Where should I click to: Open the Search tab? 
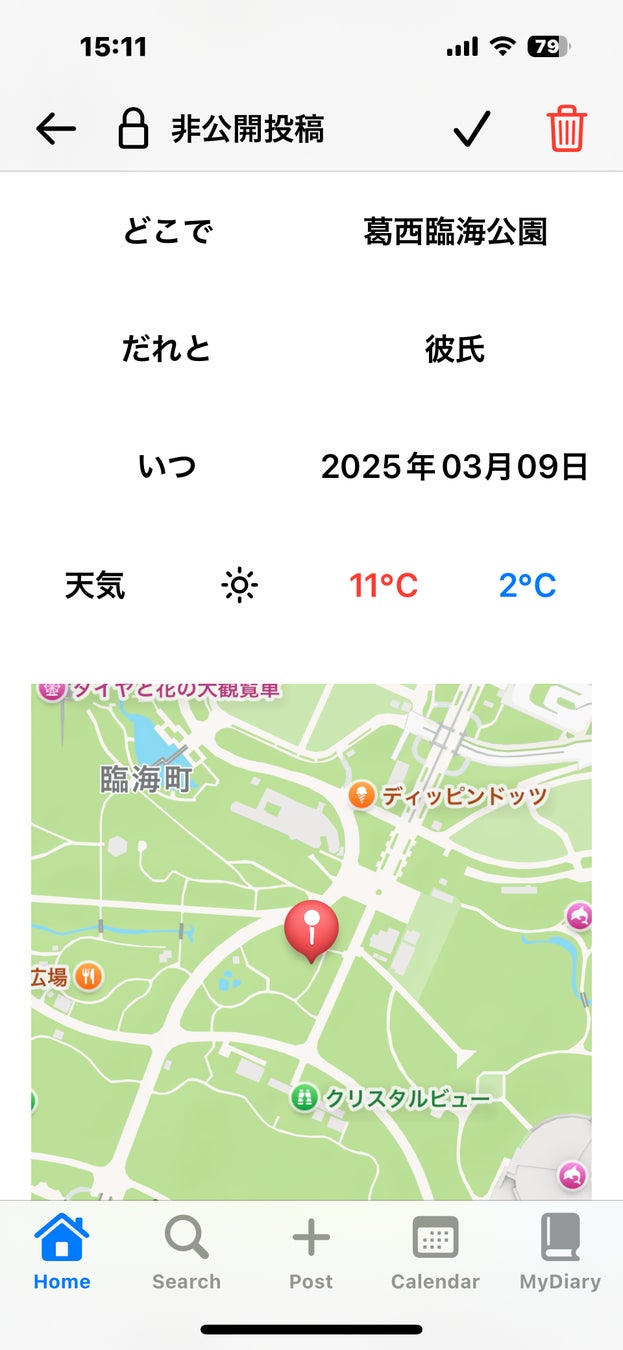186,1252
